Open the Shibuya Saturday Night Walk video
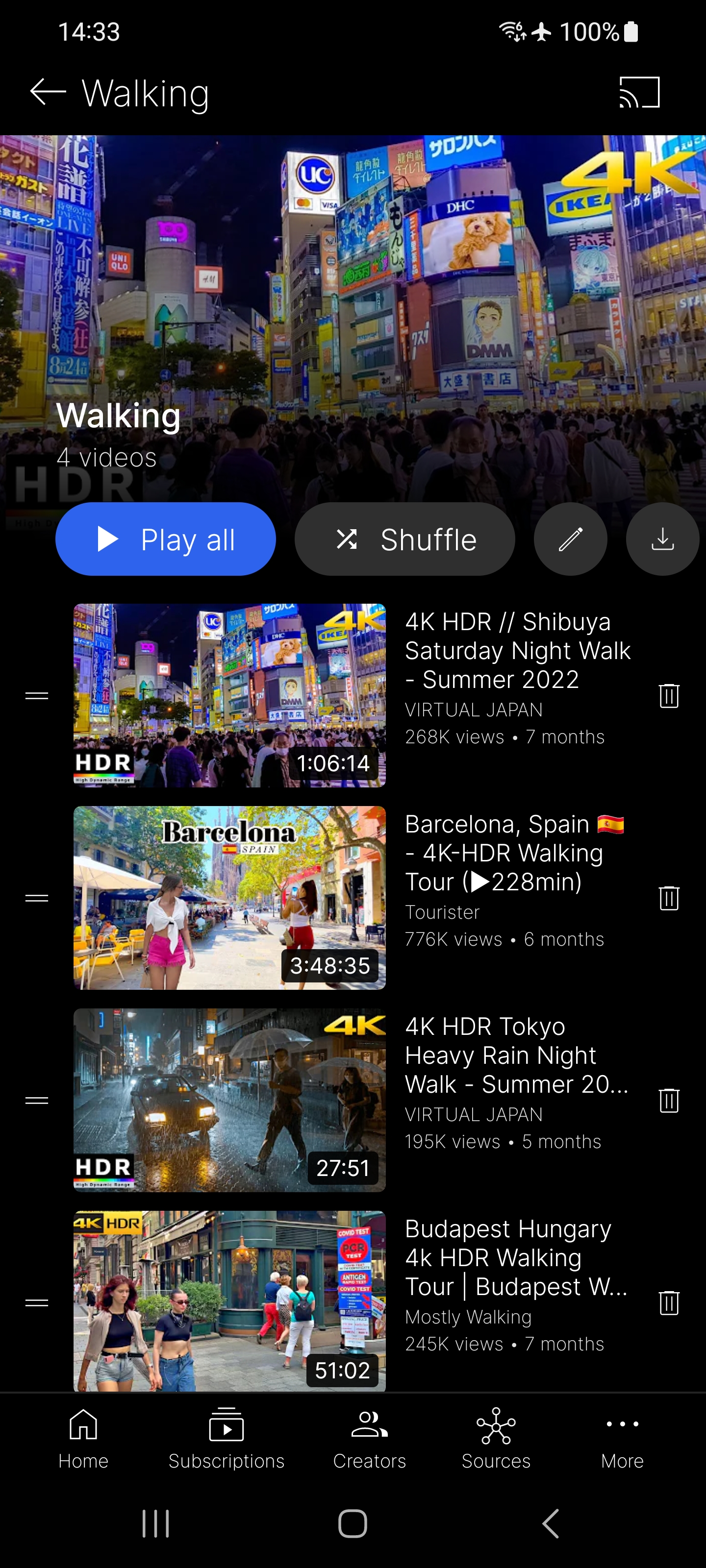706x1568 pixels. coord(229,696)
